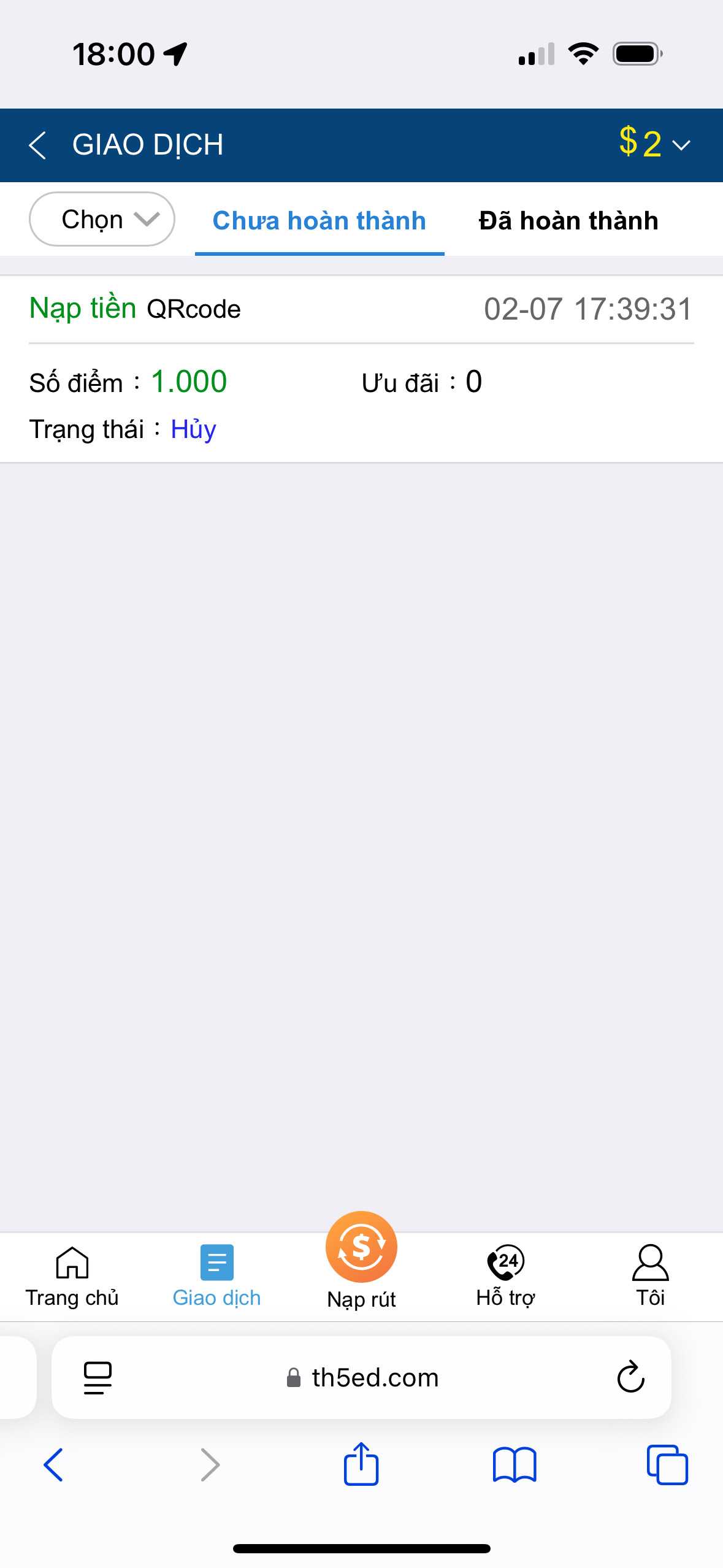The height and width of the screenshot is (1568, 723).
Task: Share this page from Safari toolbar
Action: click(x=361, y=1465)
